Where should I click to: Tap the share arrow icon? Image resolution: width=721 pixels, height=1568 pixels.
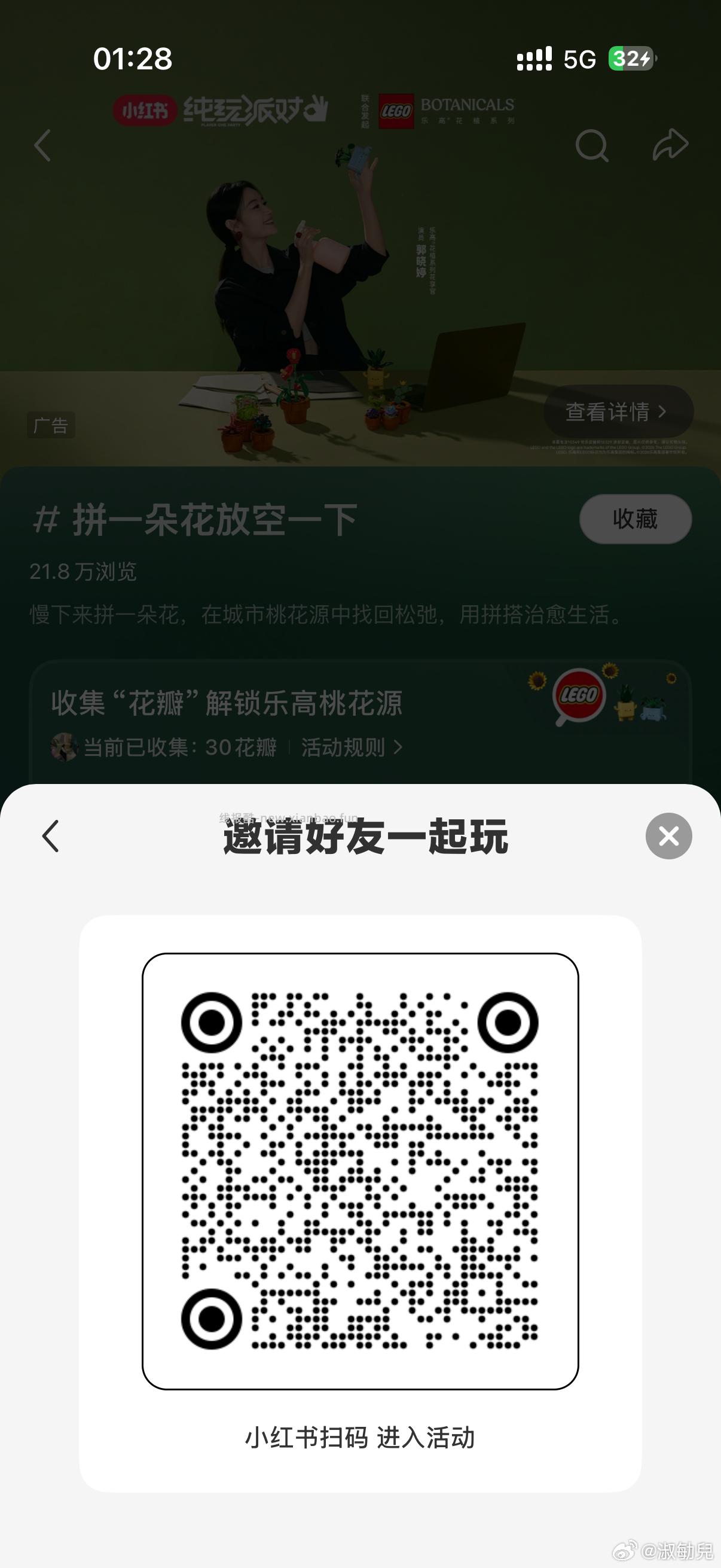click(x=670, y=146)
